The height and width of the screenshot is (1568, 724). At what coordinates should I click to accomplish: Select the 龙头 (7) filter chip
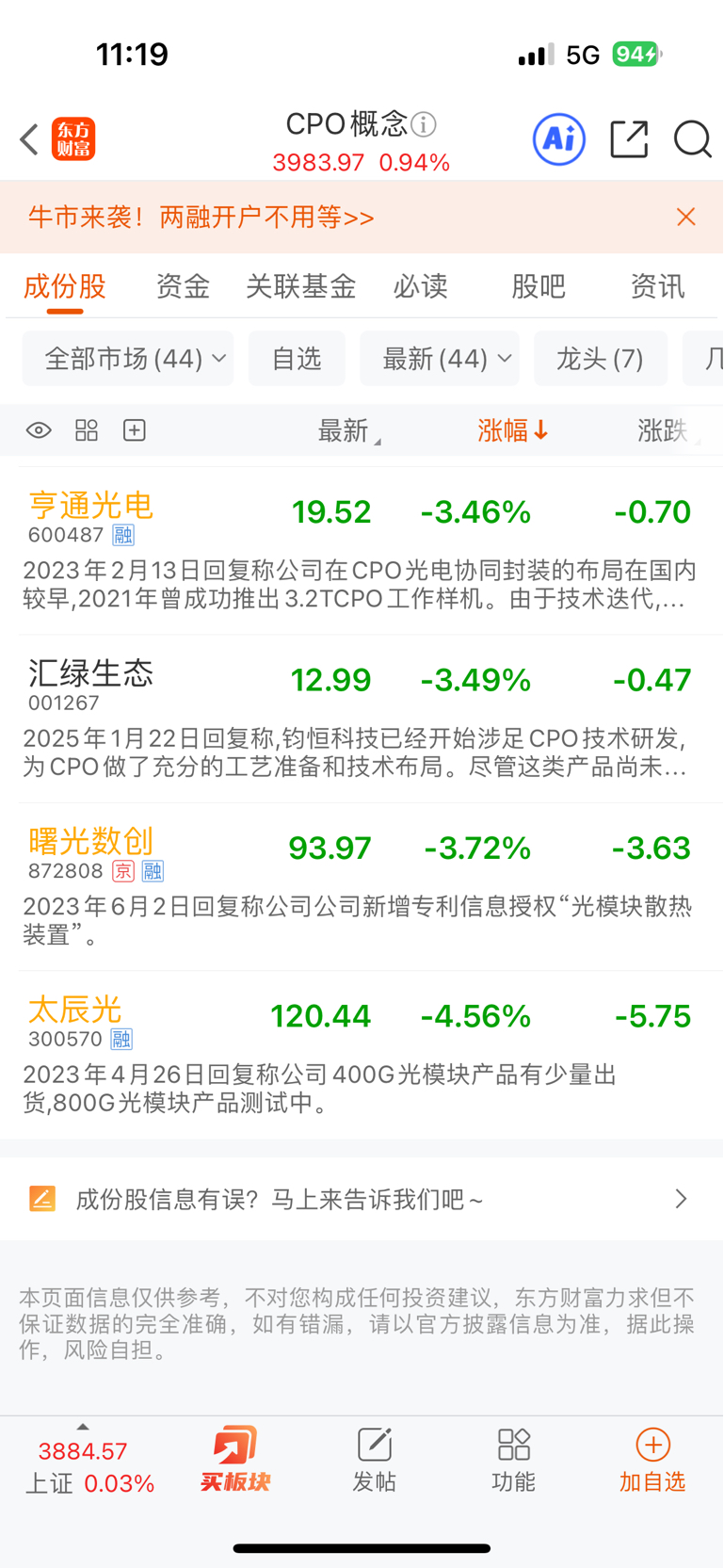[x=601, y=359]
